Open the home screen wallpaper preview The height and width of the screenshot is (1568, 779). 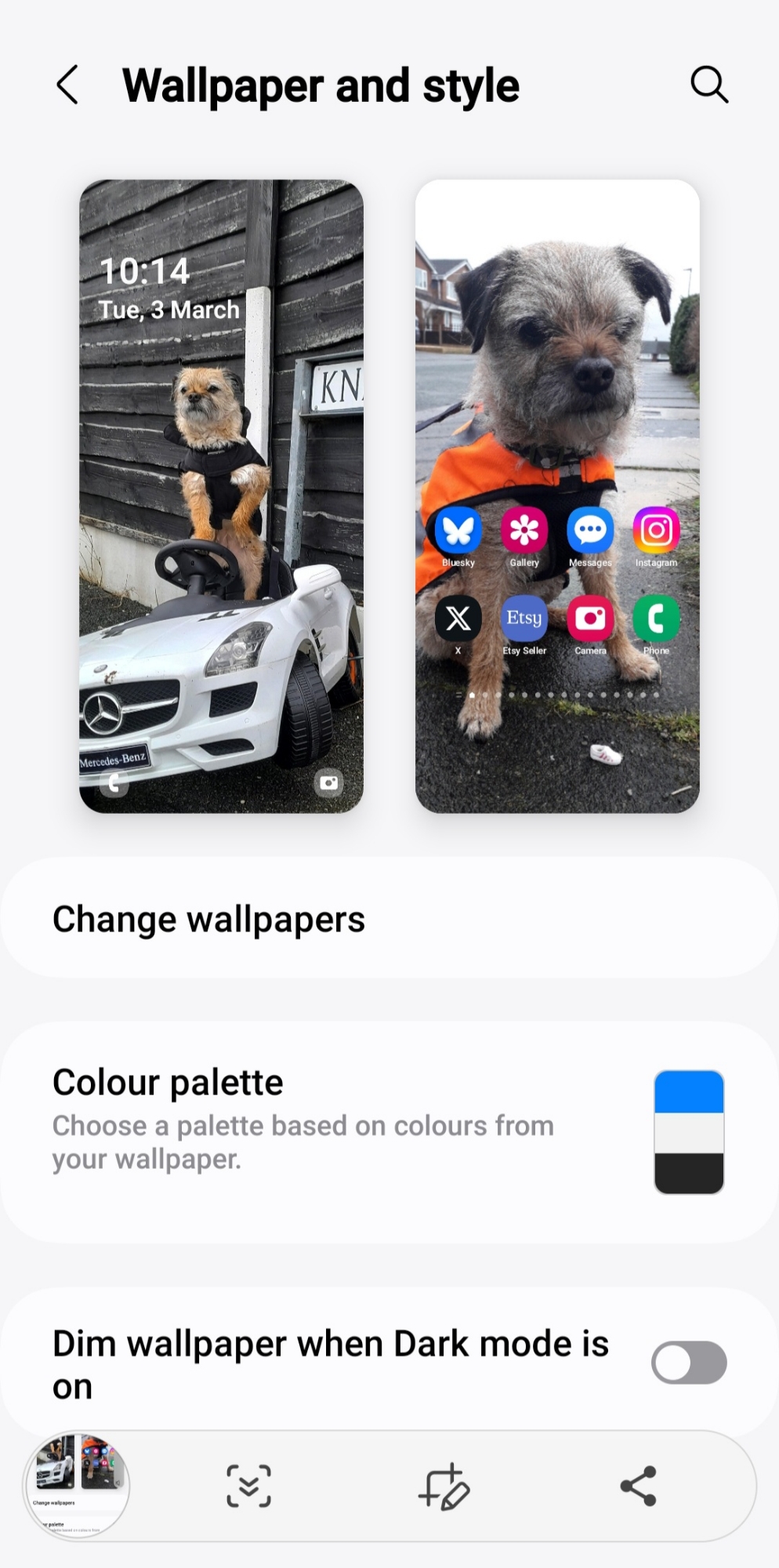[x=557, y=496]
